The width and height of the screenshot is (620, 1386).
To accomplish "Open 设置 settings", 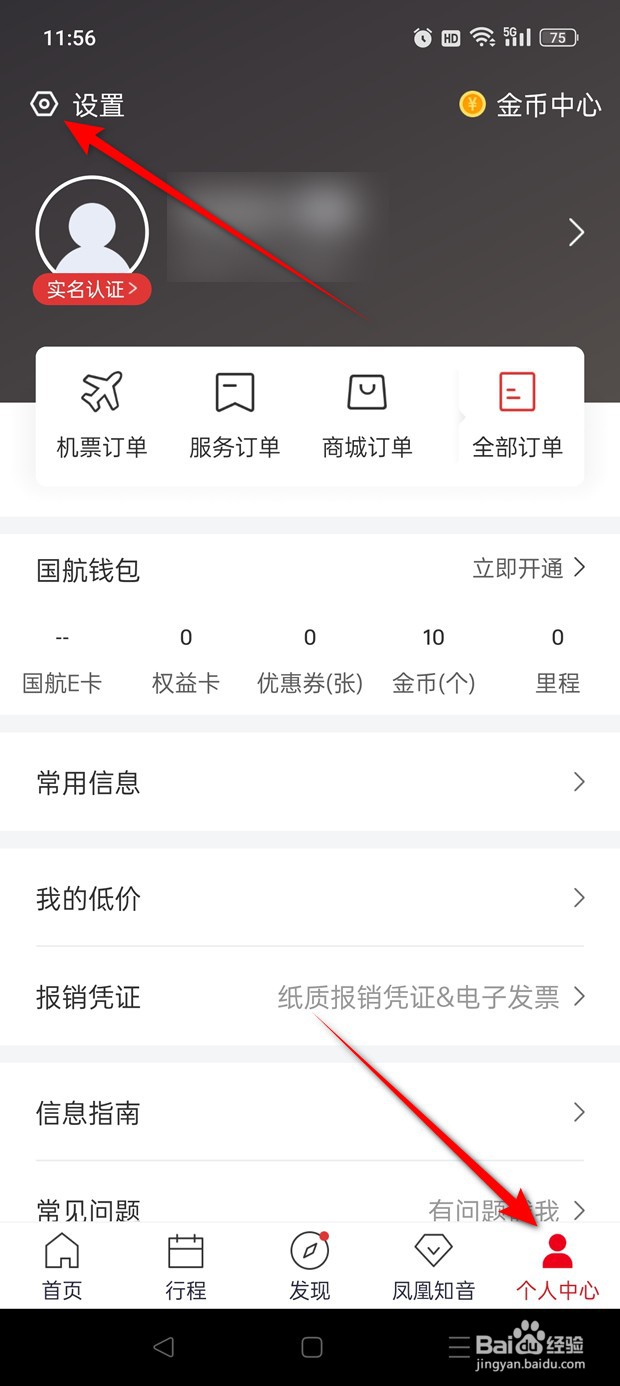I will point(77,105).
